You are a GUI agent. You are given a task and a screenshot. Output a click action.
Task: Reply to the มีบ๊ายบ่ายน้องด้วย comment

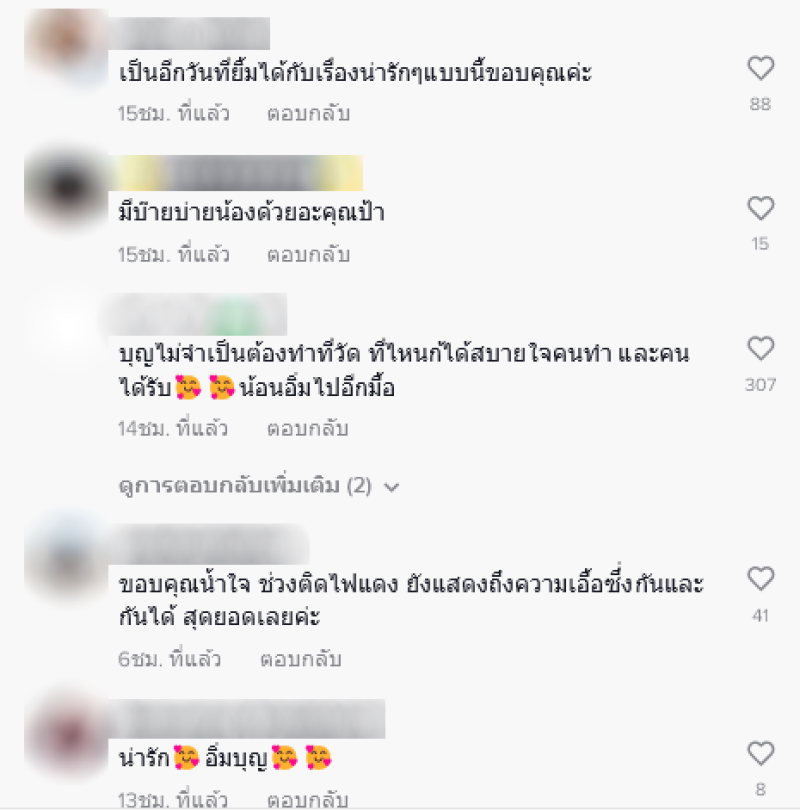(x=308, y=255)
